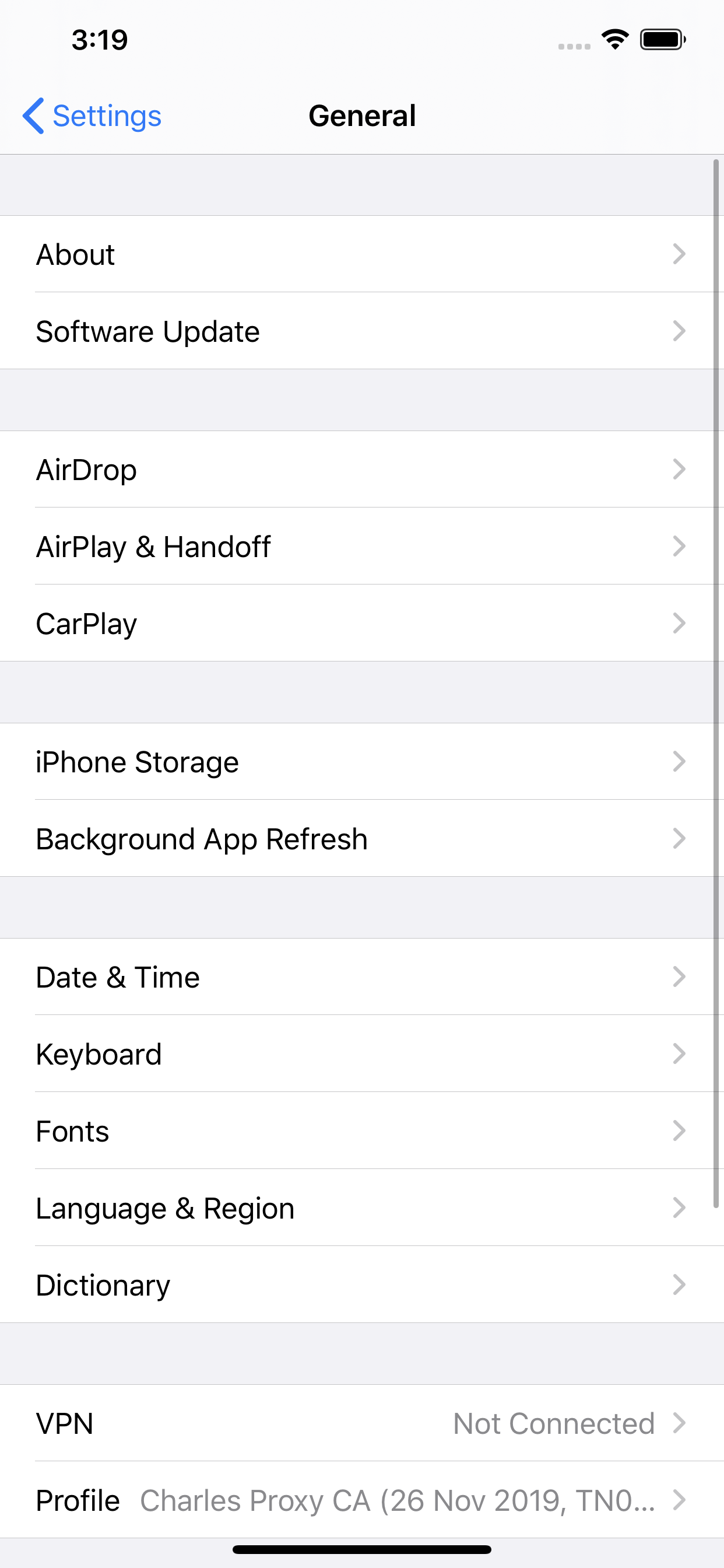The width and height of the screenshot is (724, 1568).
Task: Open Date & Time settings
Action: (361, 978)
